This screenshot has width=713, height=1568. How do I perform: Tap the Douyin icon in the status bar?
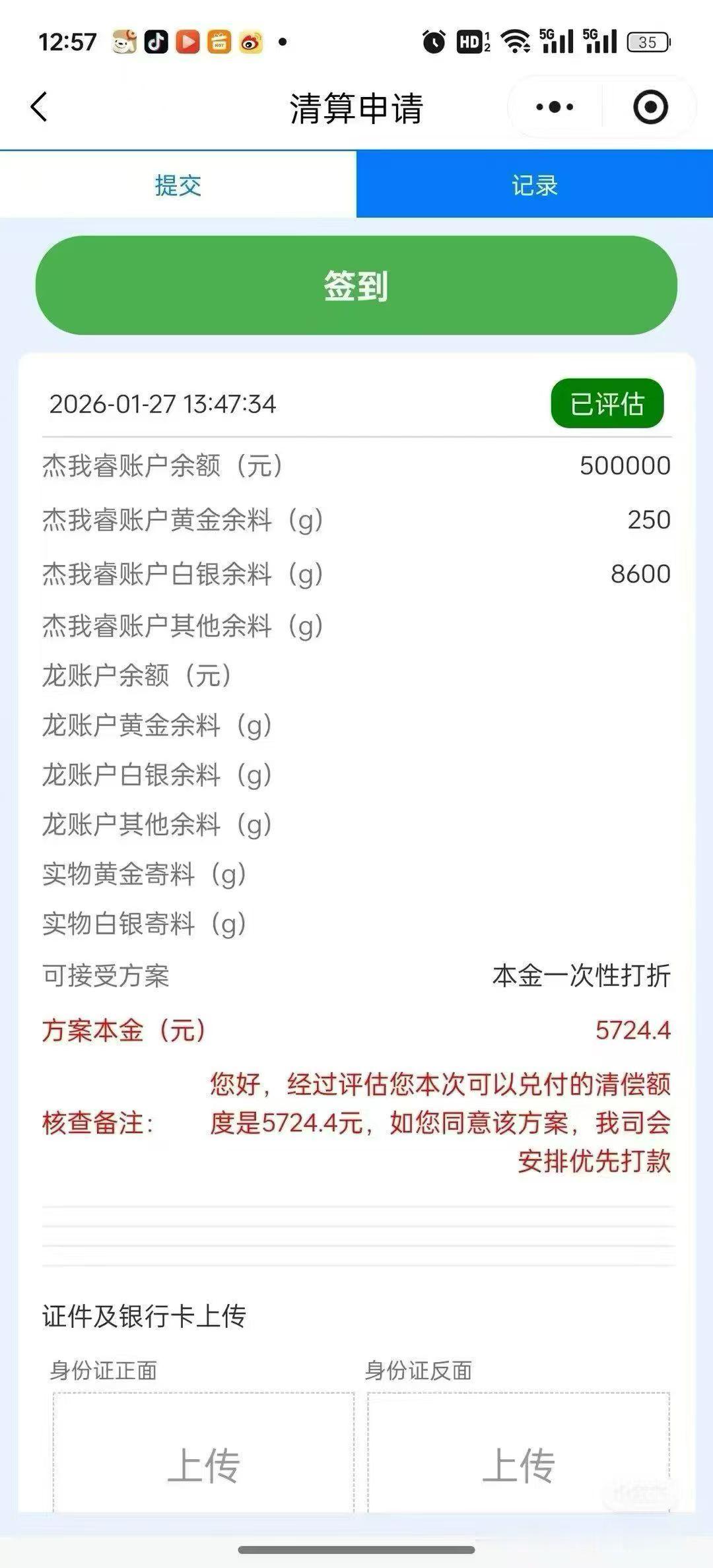tap(154, 42)
